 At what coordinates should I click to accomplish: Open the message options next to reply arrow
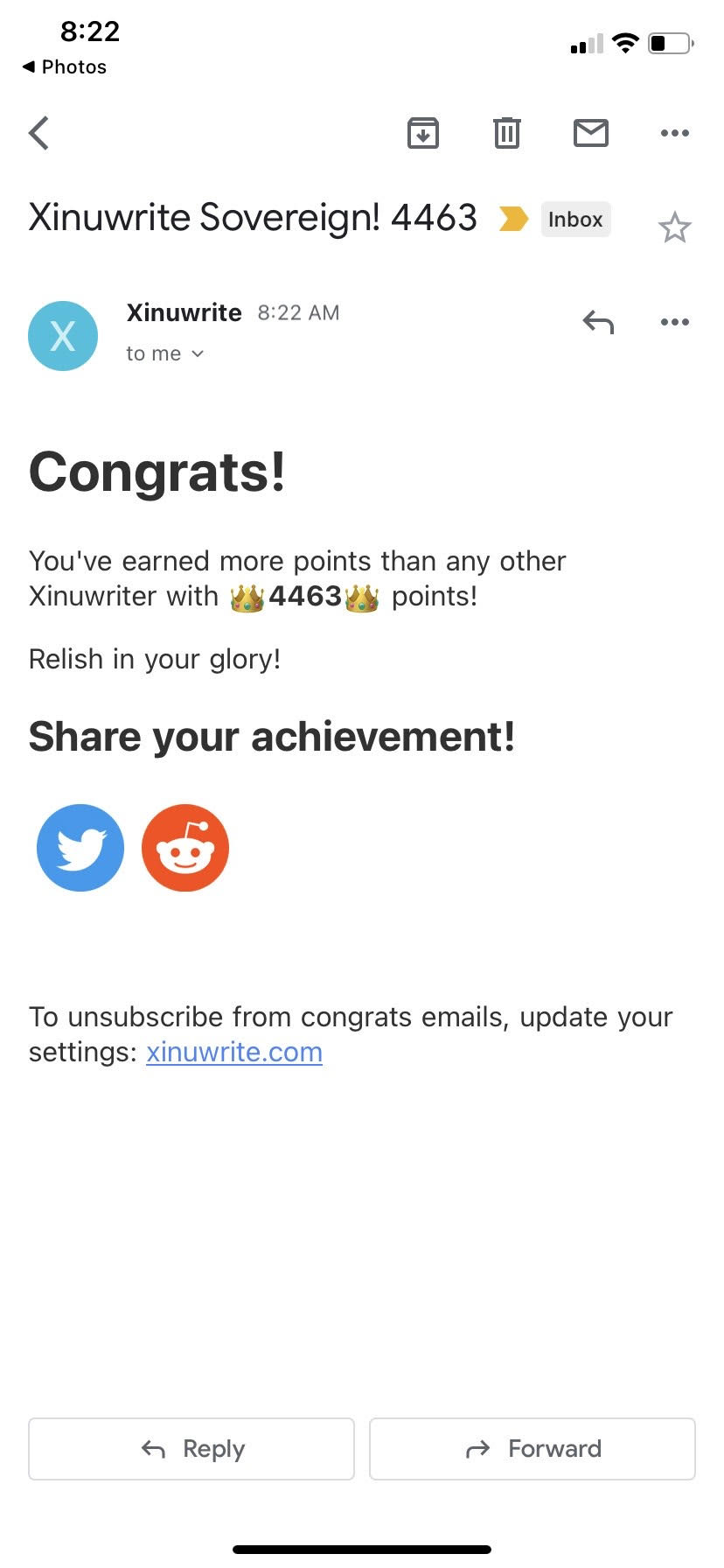[674, 322]
